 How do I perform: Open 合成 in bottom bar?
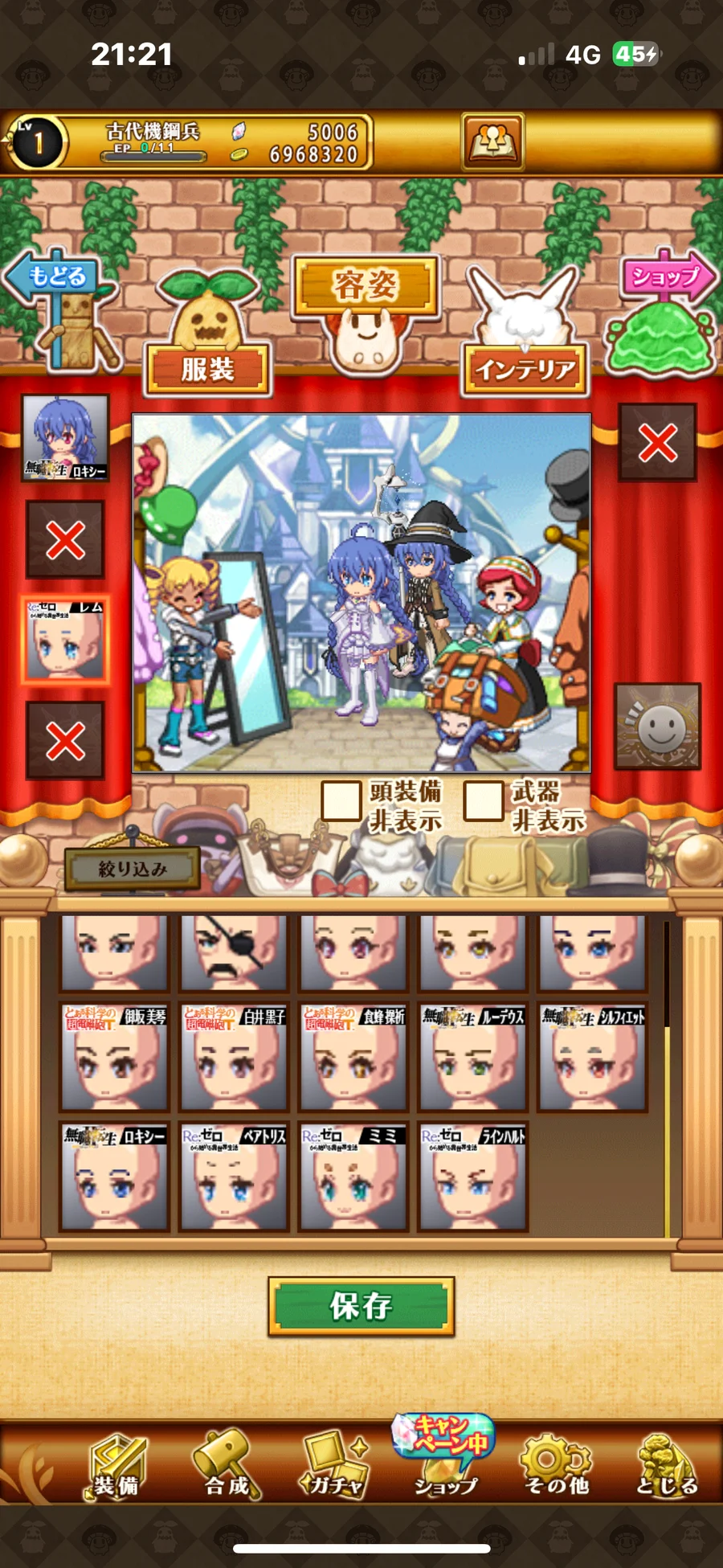227,1467
